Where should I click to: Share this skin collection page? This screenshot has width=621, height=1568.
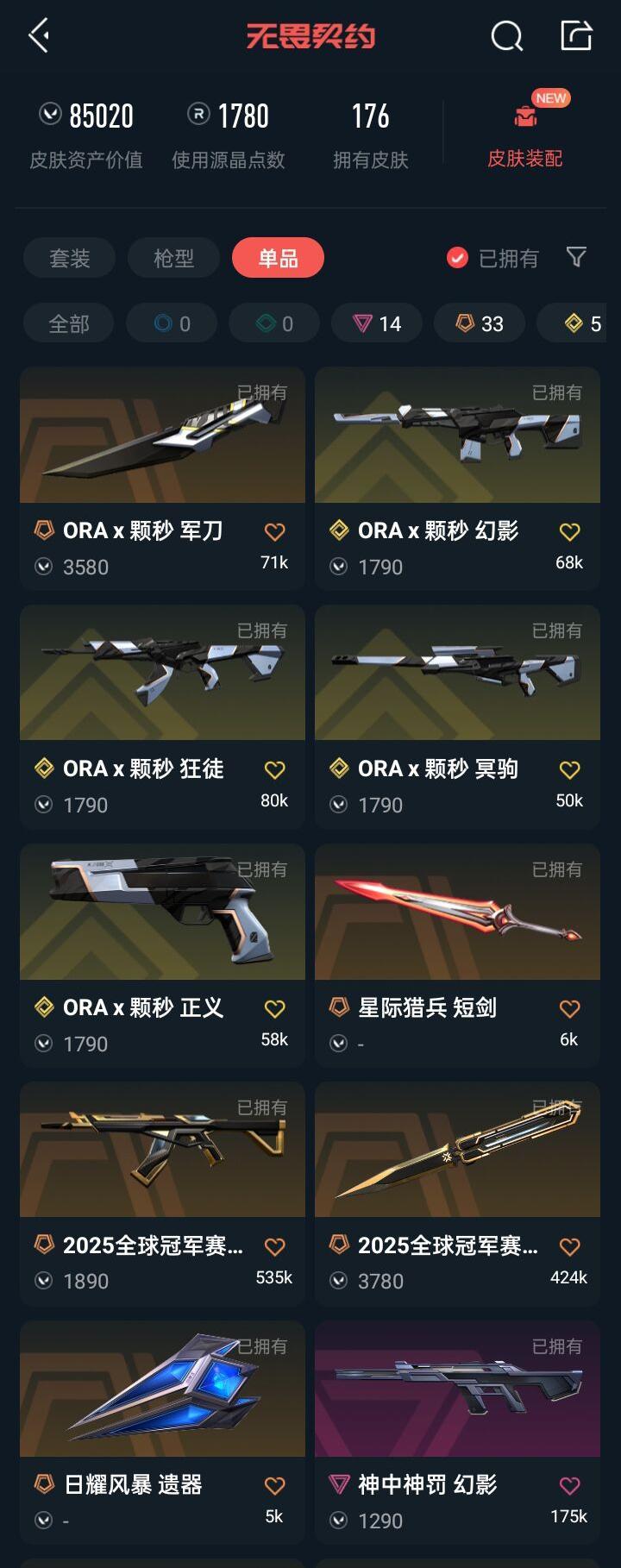[x=576, y=36]
